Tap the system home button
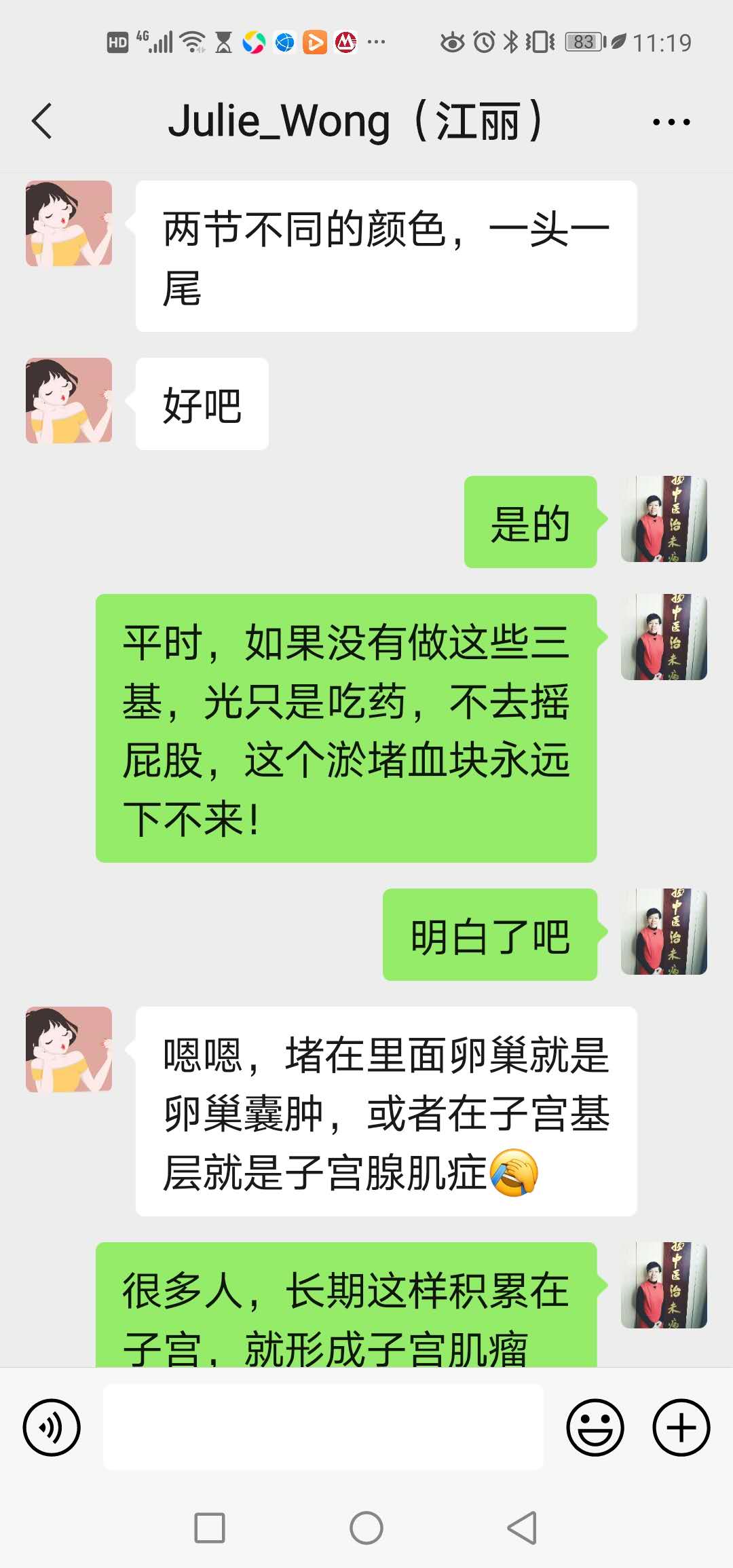The image size is (733, 1568). [x=366, y=1528]
